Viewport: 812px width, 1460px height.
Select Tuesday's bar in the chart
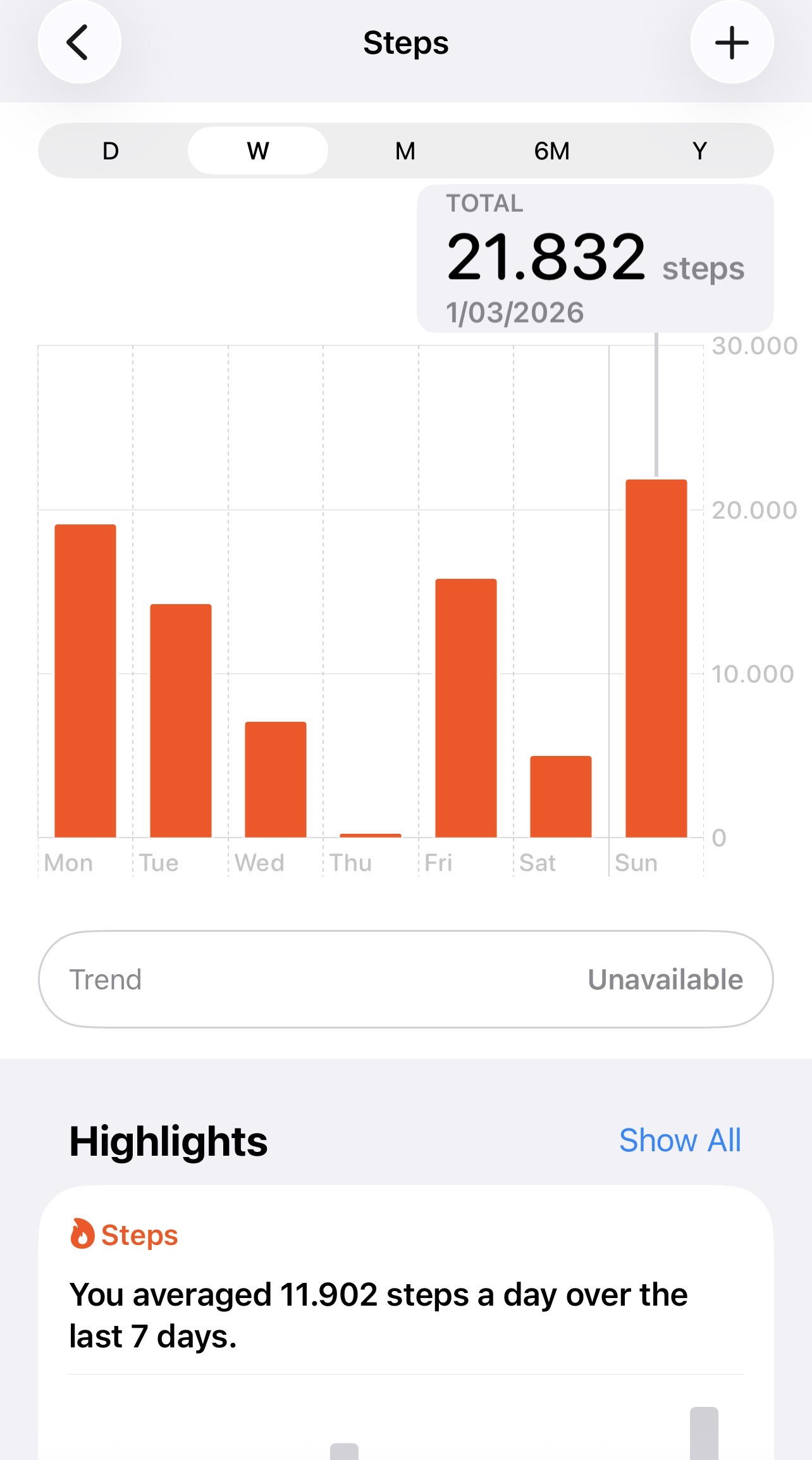[181, 720]
